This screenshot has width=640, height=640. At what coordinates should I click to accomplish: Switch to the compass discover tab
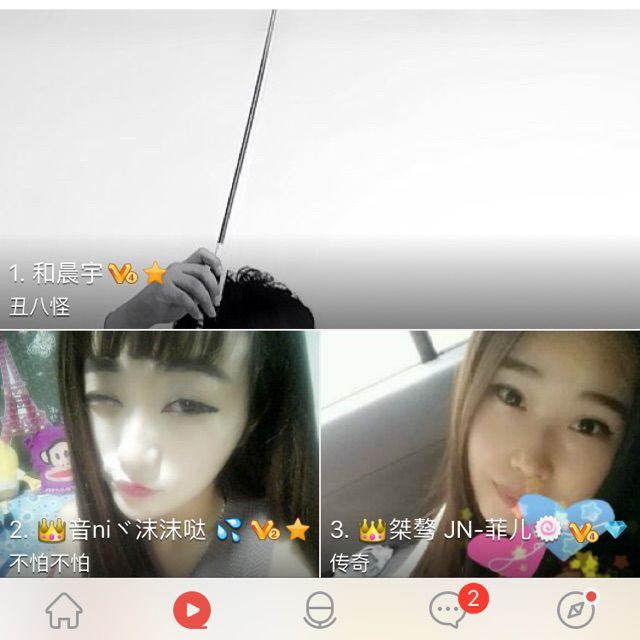[x=575, y=609]
